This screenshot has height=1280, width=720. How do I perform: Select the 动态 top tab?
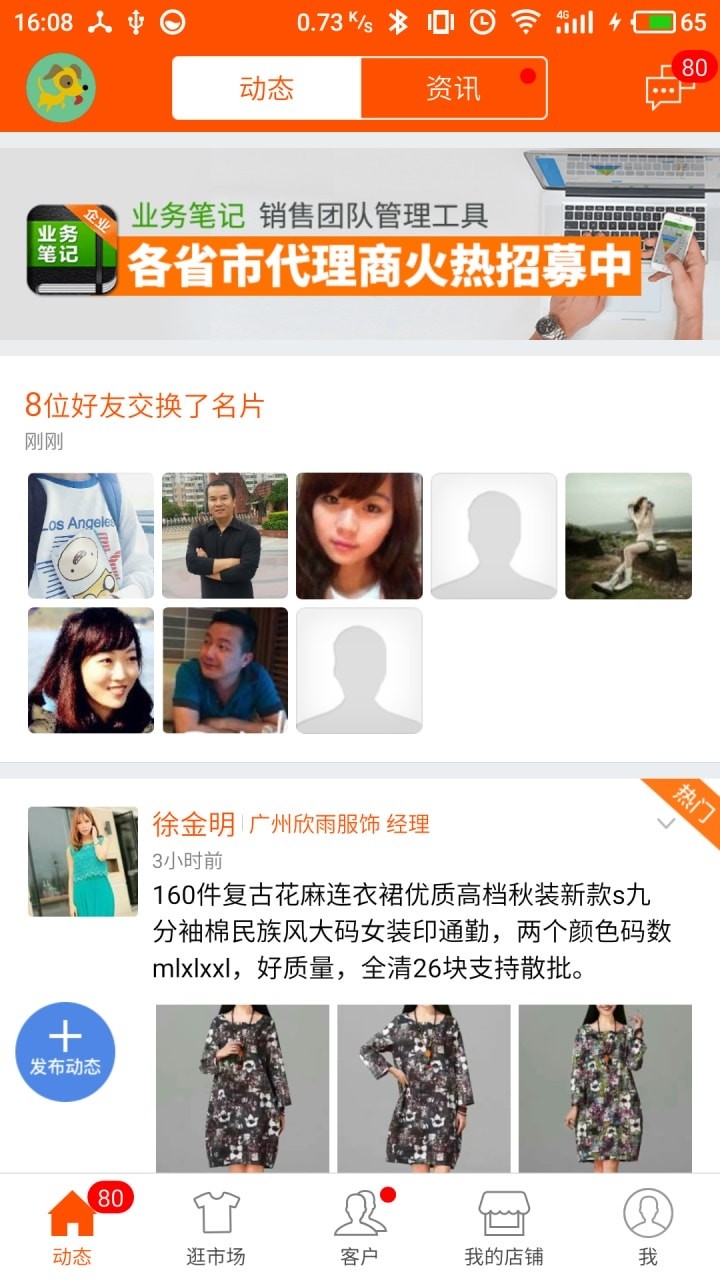click(266, 88)
